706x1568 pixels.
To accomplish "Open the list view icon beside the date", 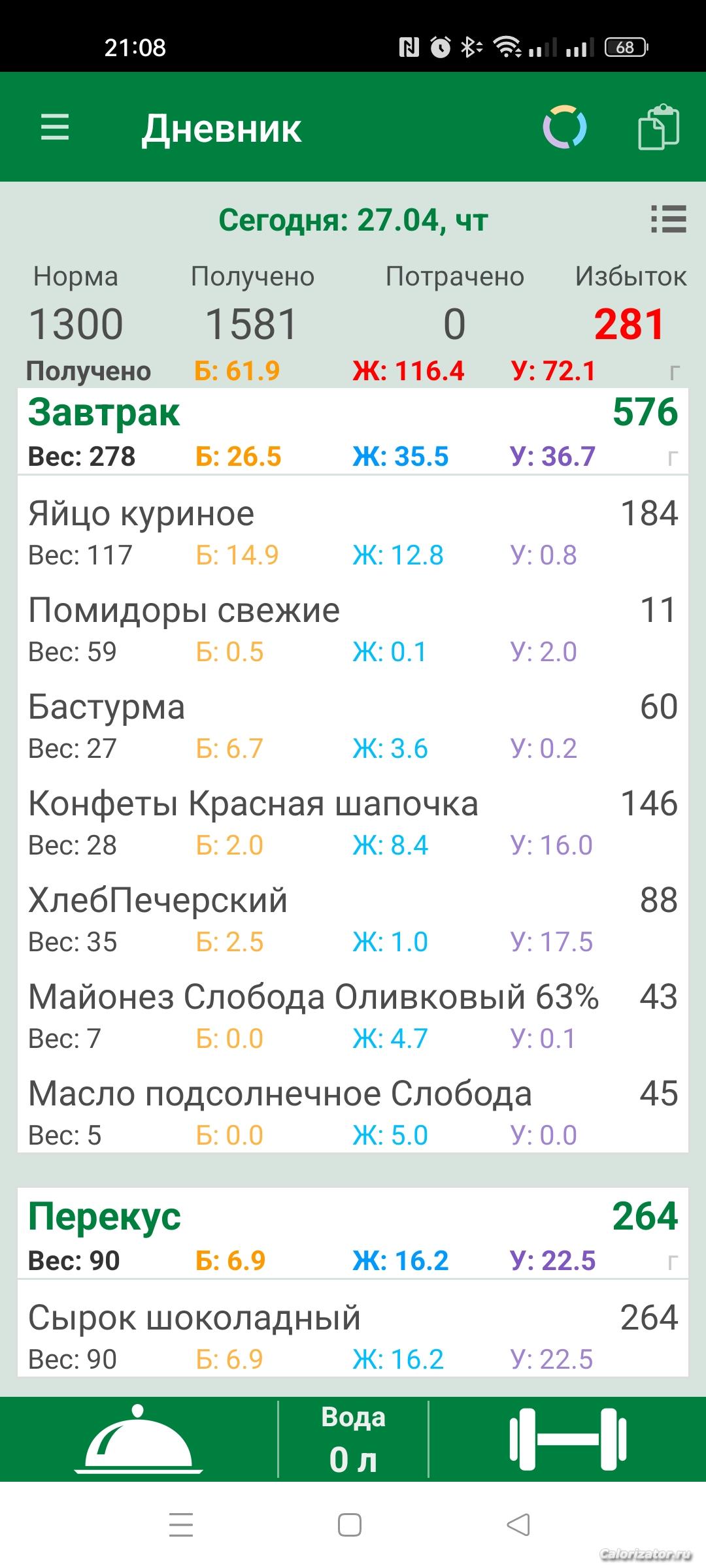I will (668, 220).
